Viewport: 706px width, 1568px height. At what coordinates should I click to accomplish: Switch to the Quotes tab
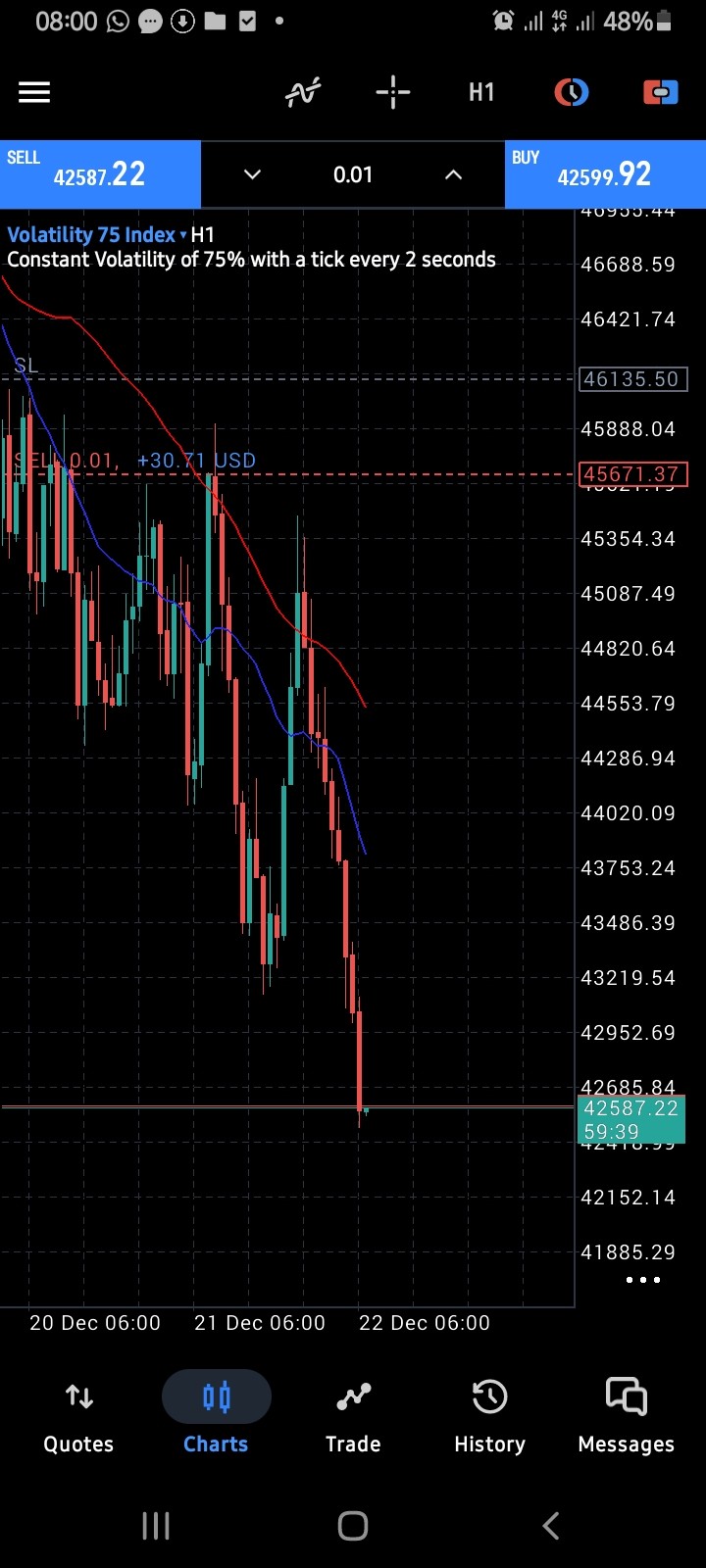coord(78,1415)
